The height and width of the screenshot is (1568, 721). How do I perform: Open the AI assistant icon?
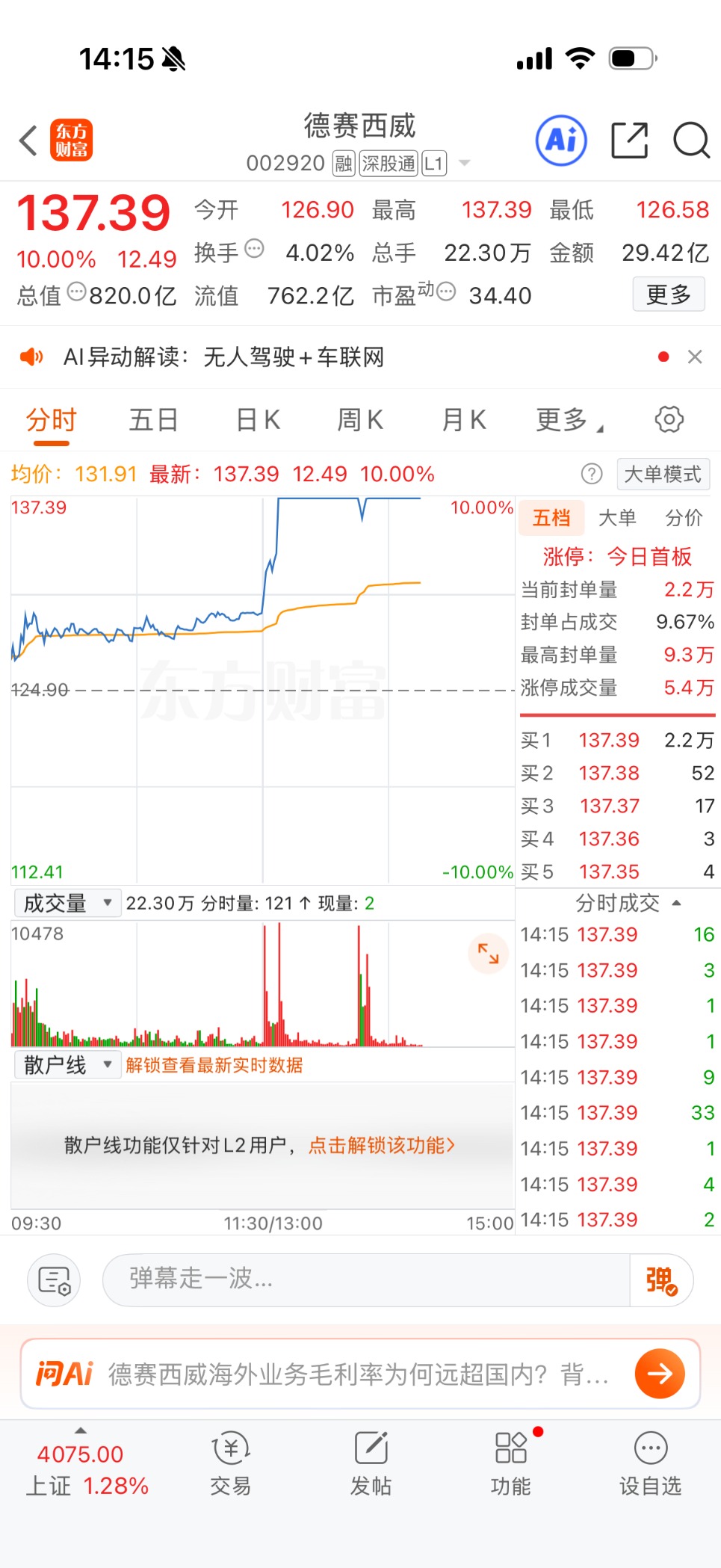point(561,140)
